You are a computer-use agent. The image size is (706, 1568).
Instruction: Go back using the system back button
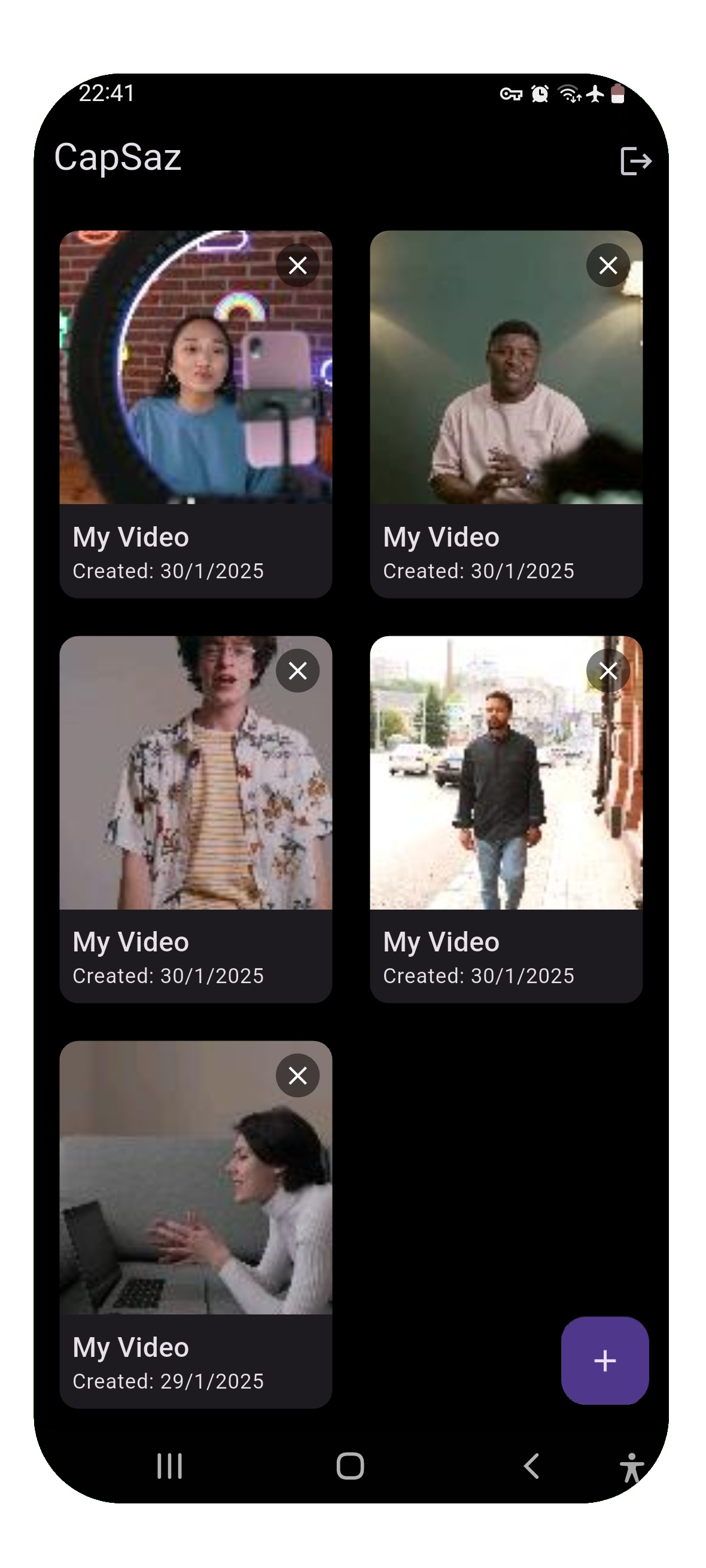point(532,1466)
